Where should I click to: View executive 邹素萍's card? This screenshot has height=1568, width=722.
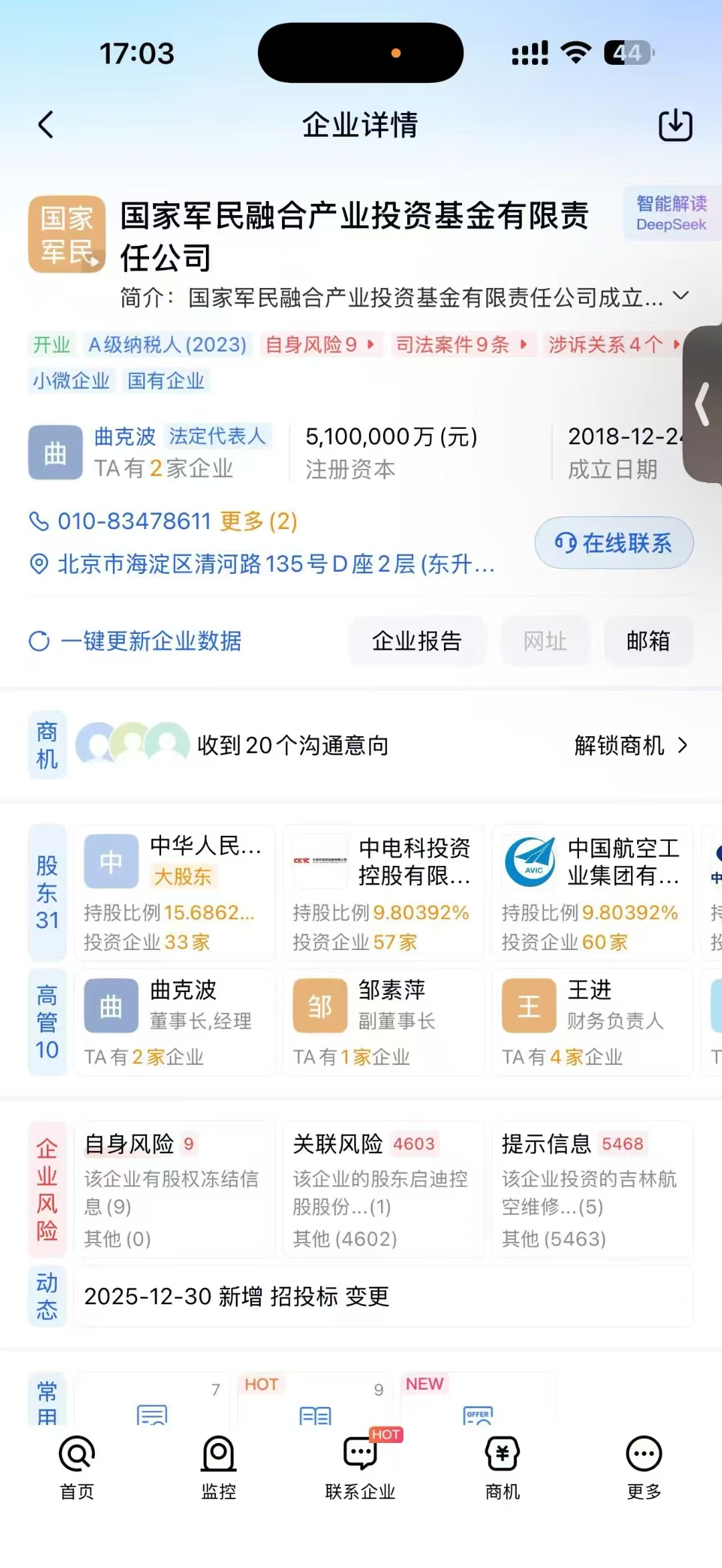tap(383, 1022)
